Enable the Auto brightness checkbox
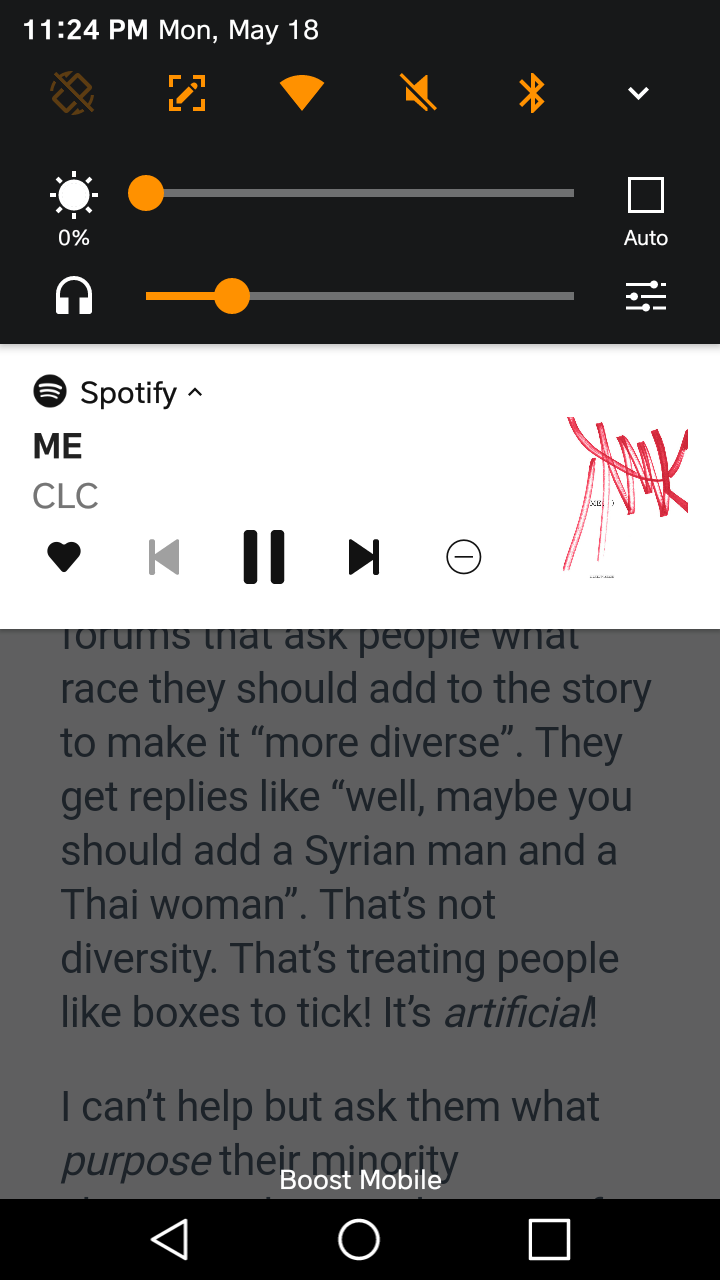Viewport: 720px width, 1280px height. point(646,195)
